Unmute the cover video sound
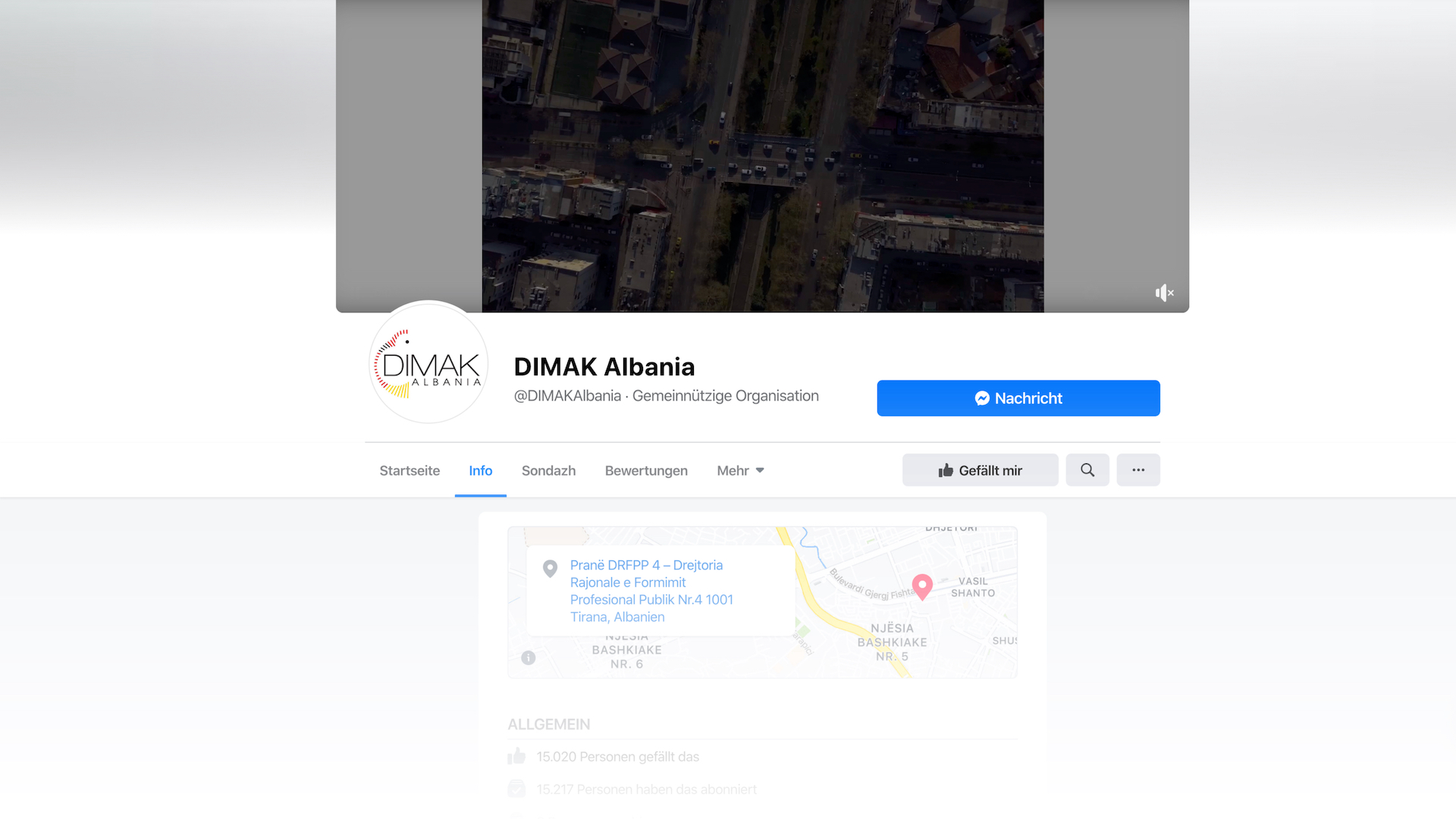Viewport: 1456px width, 819px height. pyautogui.click(x=1164, y=293)
